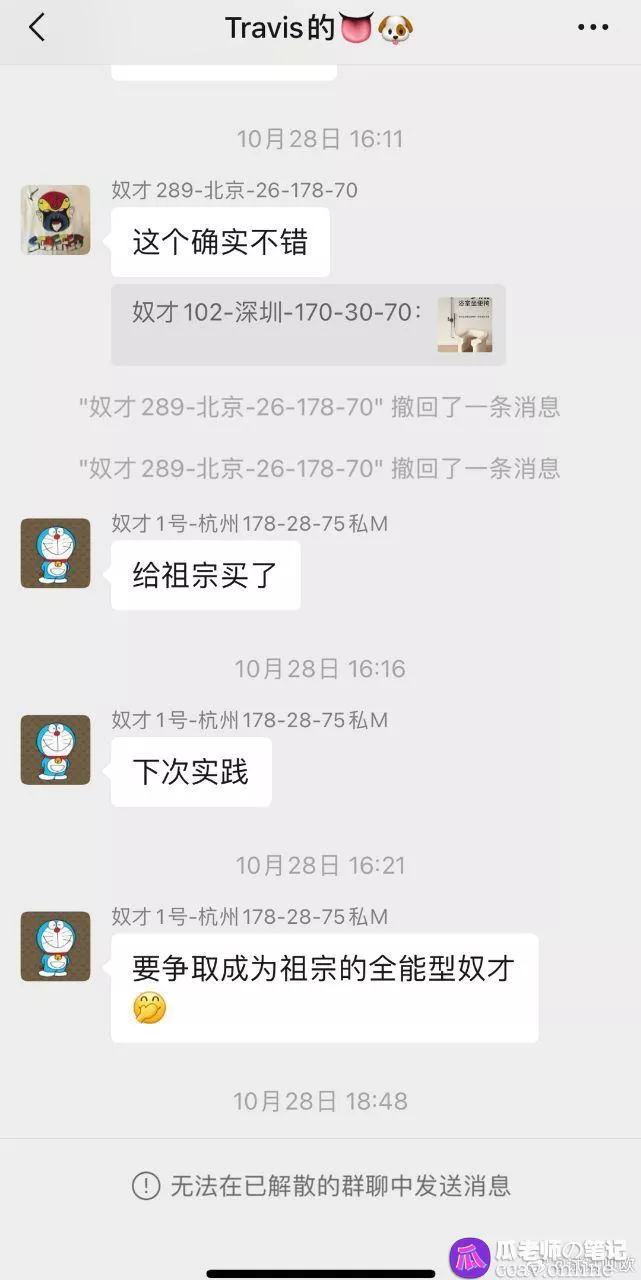Open quoted message from 奴才102-深圳
Viewport: 641px width, 1280px height.
pos(308,324)
